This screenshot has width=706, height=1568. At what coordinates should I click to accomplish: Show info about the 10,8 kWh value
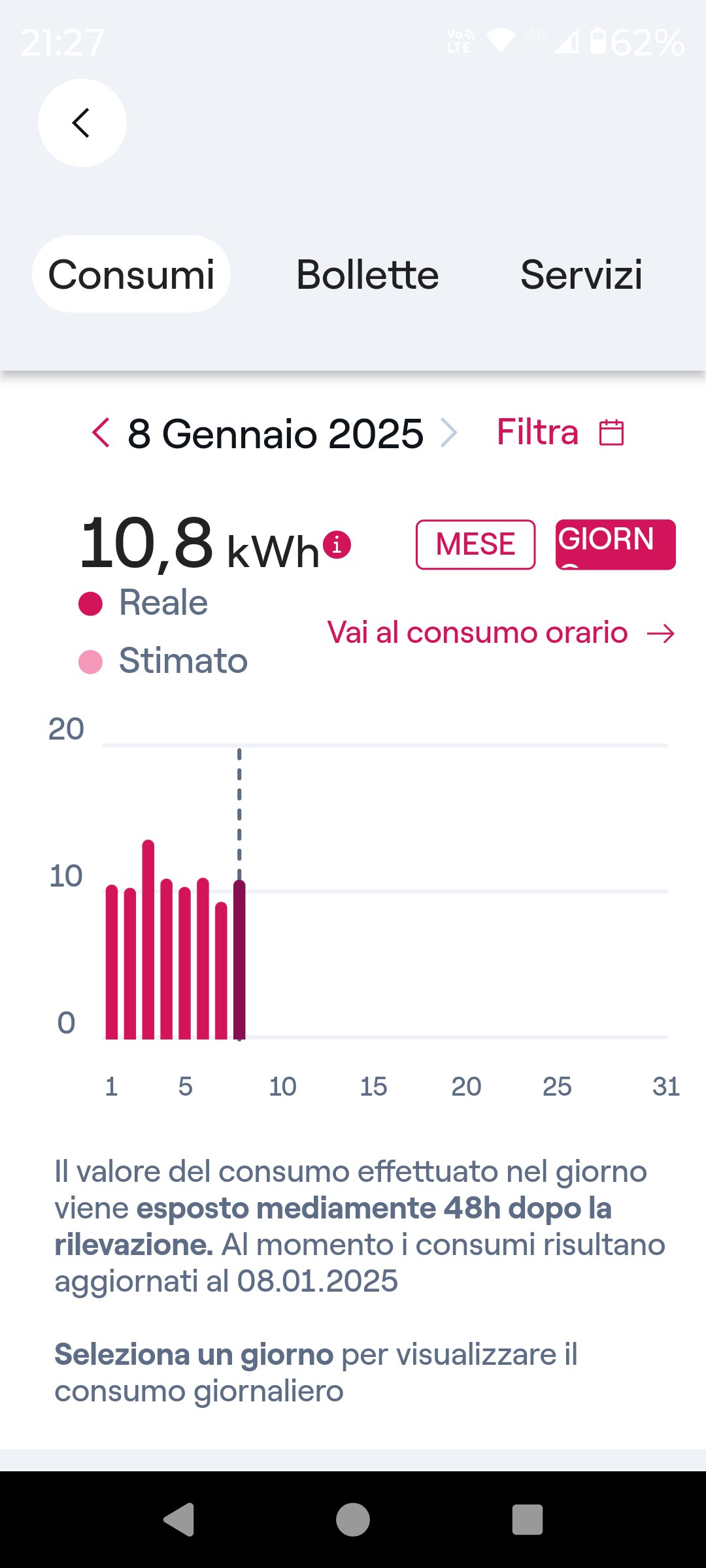pyautogui.click(x=337, y=544)
